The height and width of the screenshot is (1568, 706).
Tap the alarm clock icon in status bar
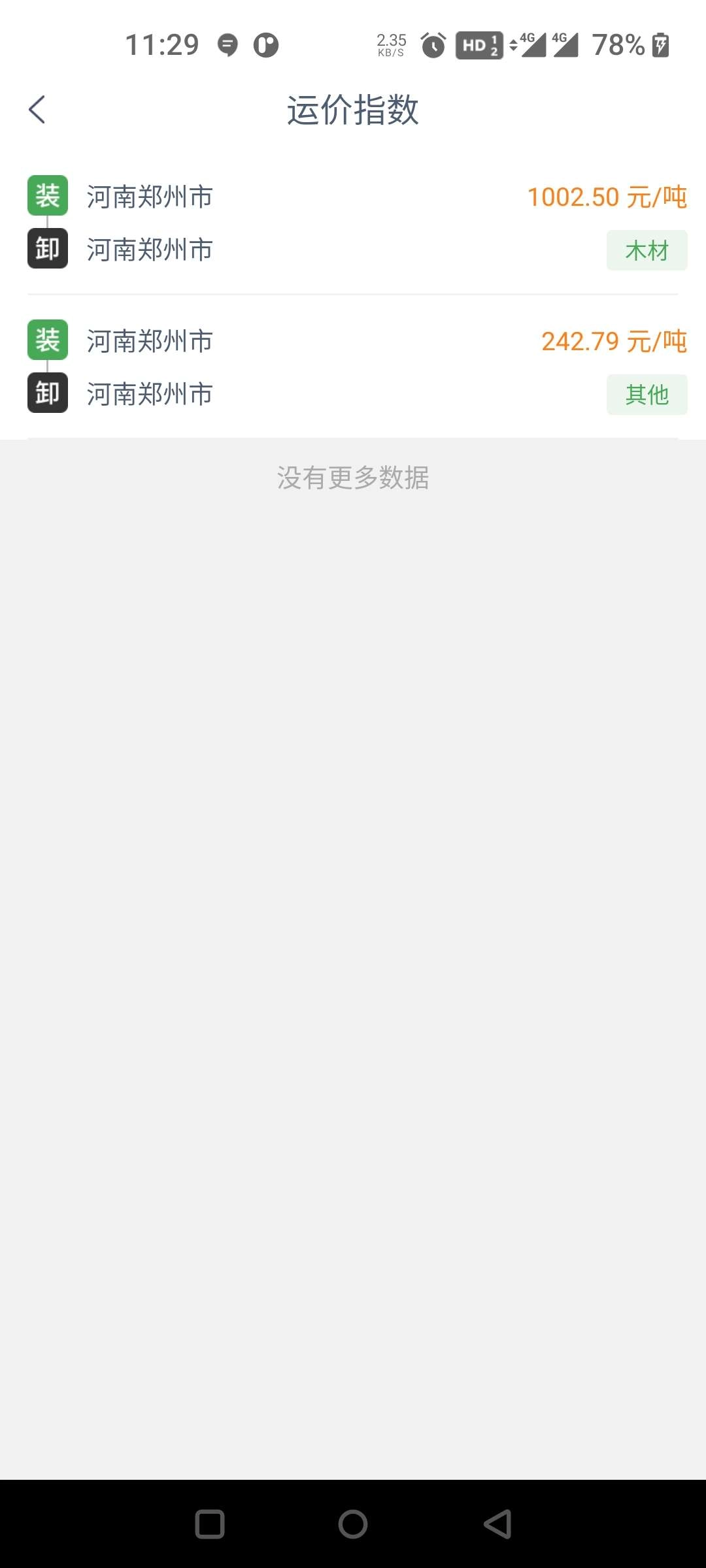coord(432,45)
